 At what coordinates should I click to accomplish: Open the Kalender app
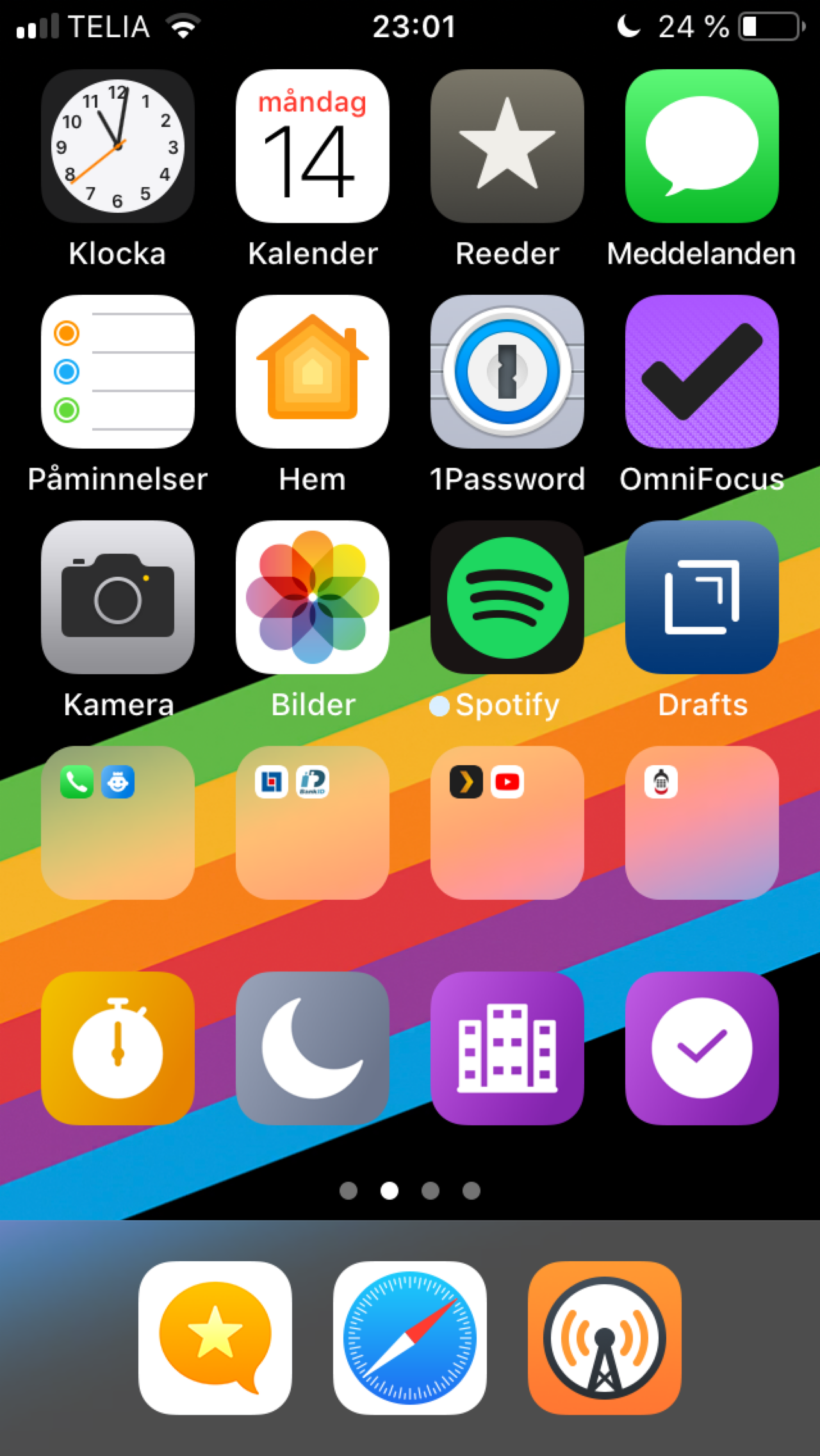point(313,146)
